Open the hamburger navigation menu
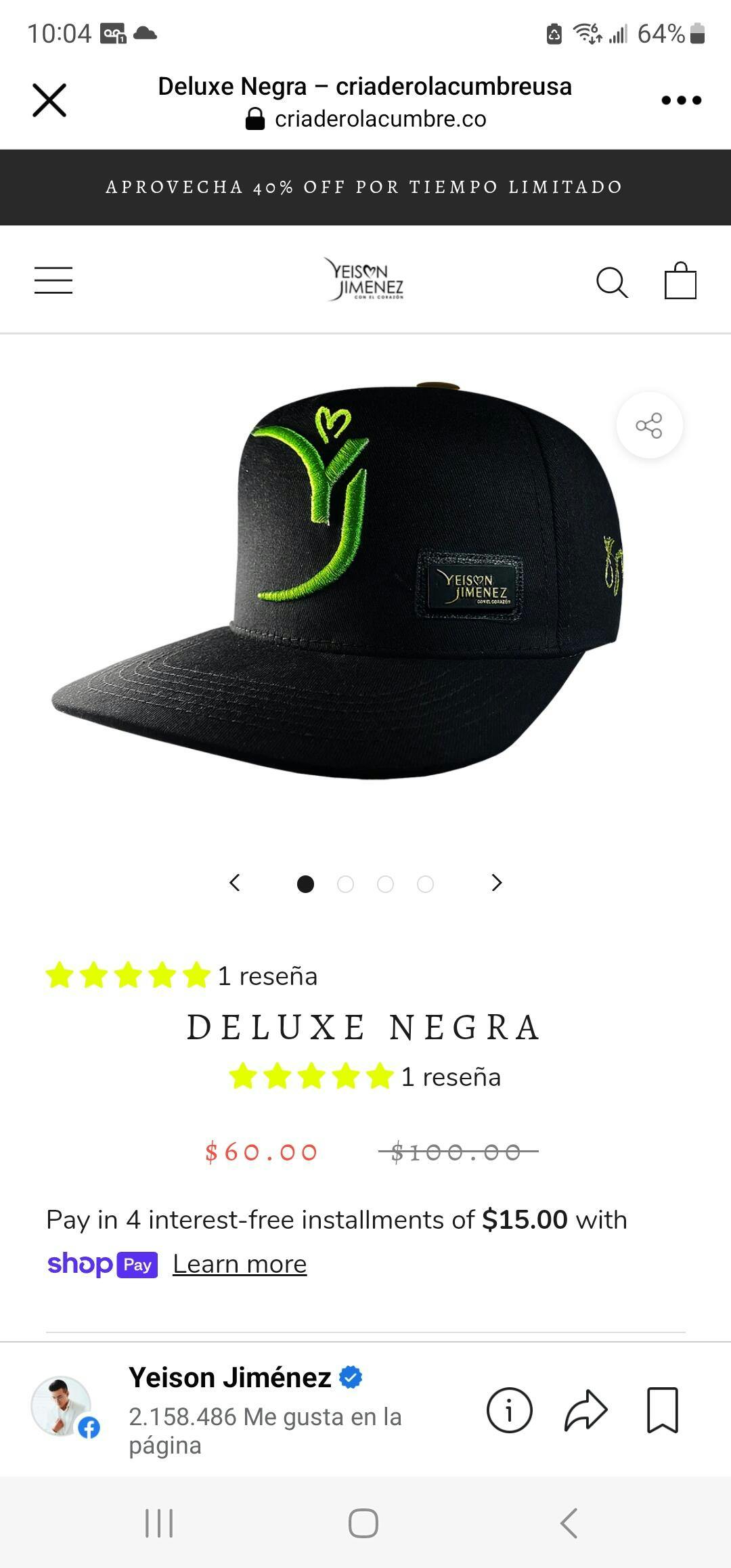This screenshot has height=1568, width=731. [53, 280]
